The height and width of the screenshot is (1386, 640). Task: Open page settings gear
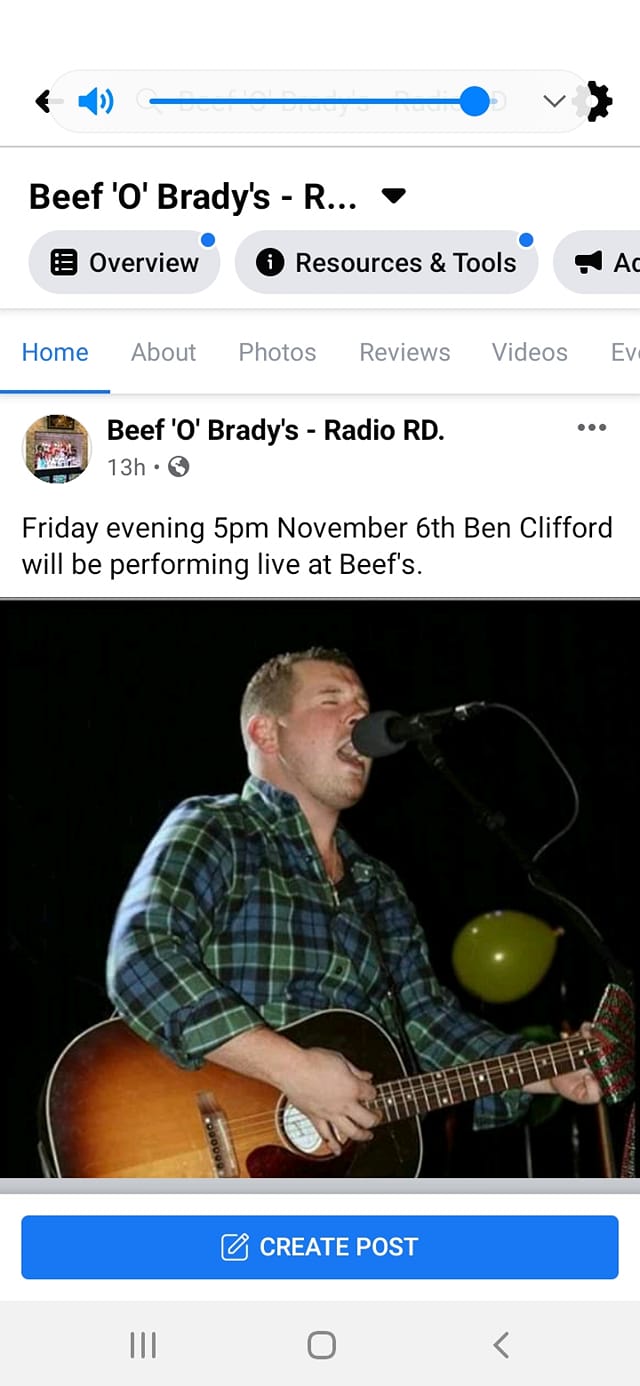pos(596,101)
